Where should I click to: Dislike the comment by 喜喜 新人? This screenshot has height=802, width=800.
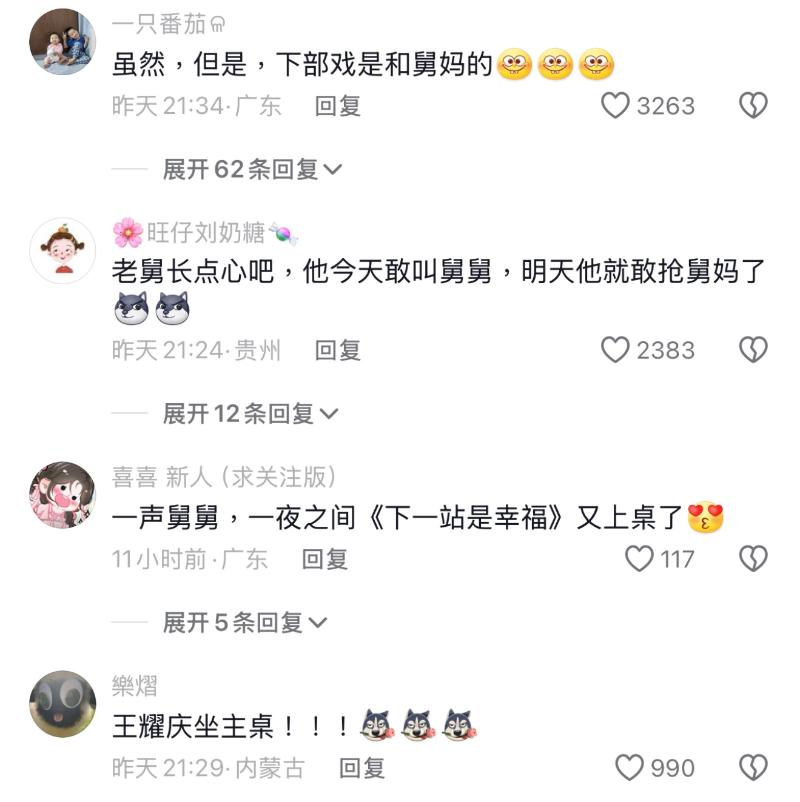753,559
